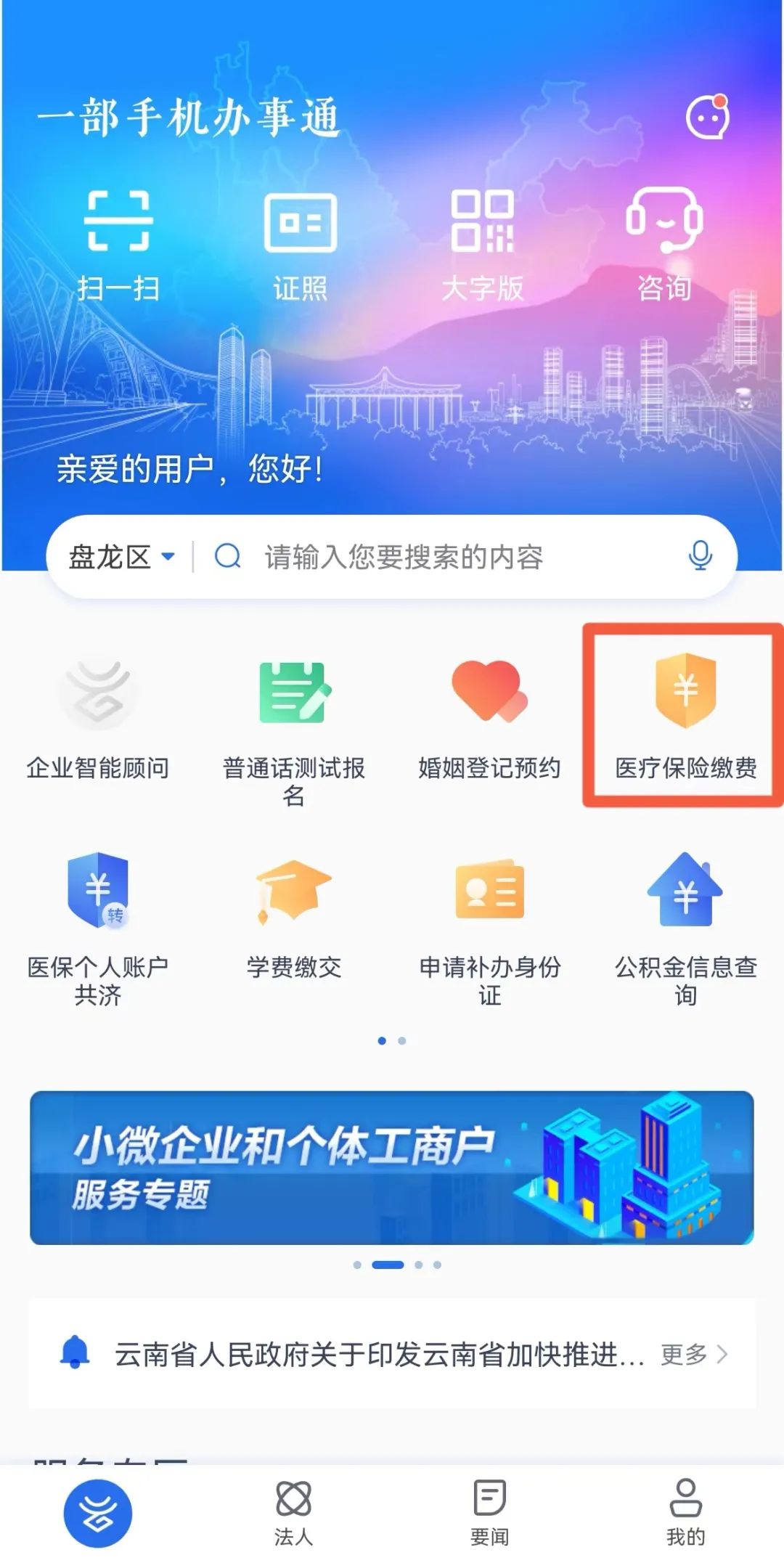Open 公积金信息查询
Viewport: 784px width, 1563px height.
coord(685,926)
